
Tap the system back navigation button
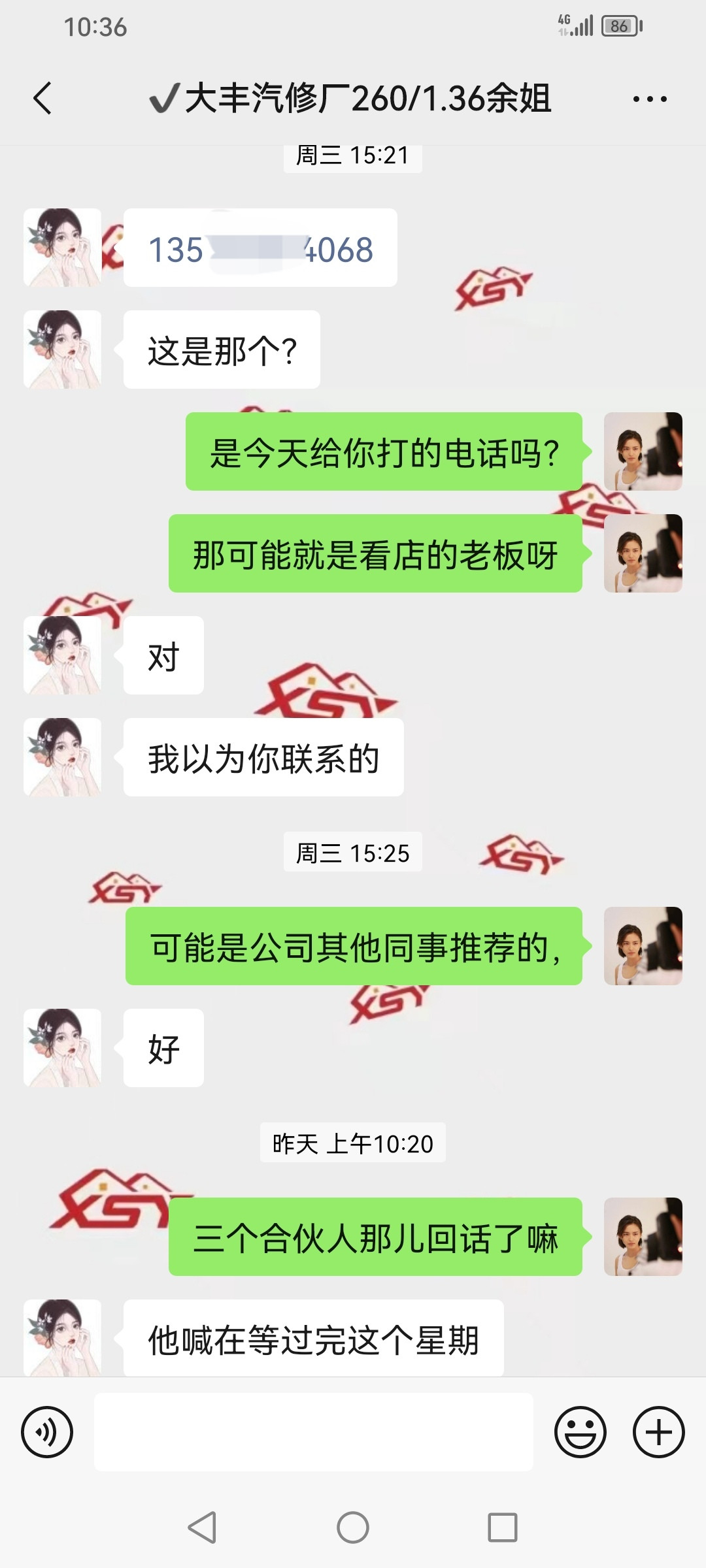pyautogui.click(x=202, y=1527)
